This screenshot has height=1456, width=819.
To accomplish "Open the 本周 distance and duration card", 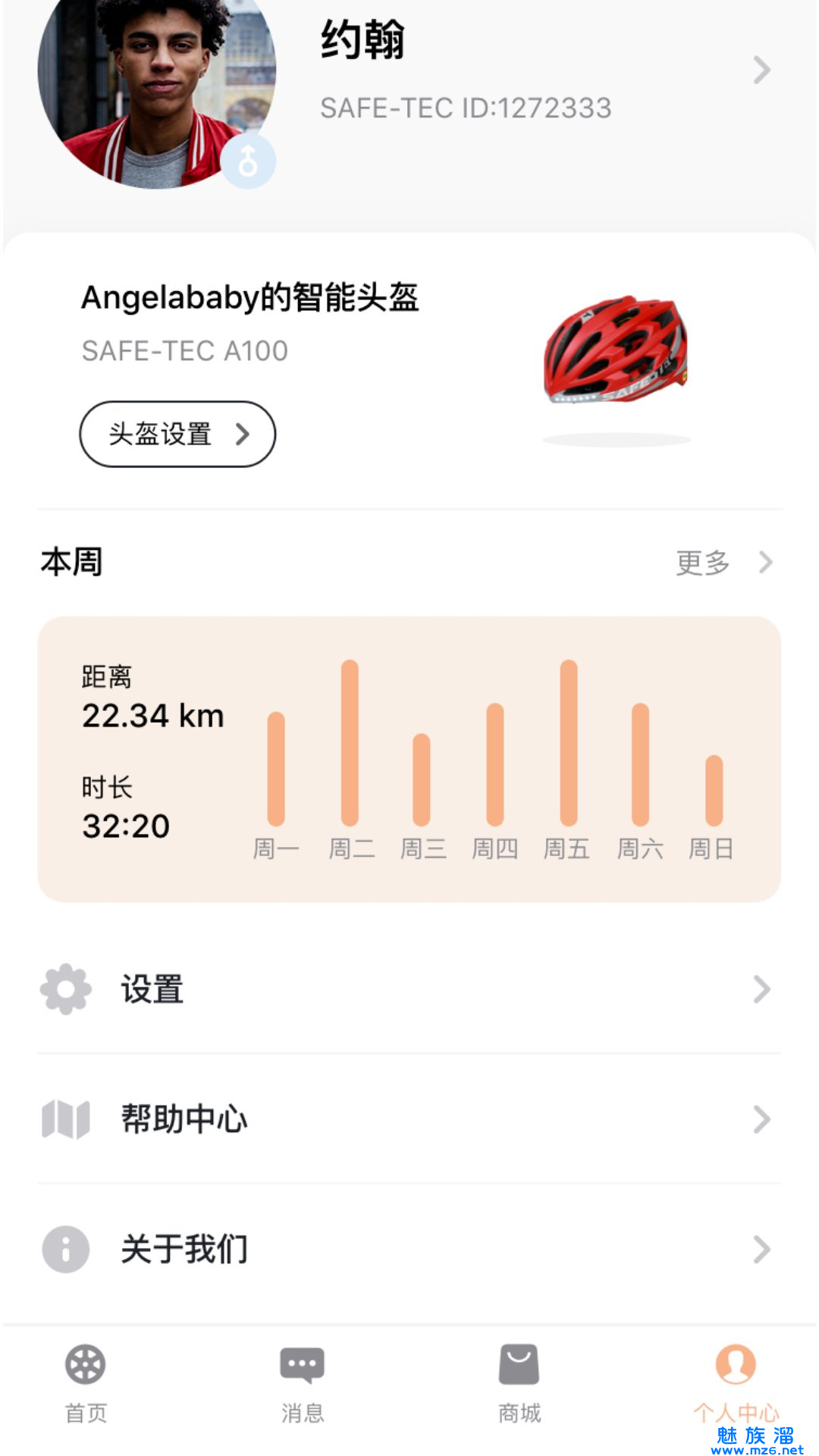I will pyautogui.click(x=409, y=758).
